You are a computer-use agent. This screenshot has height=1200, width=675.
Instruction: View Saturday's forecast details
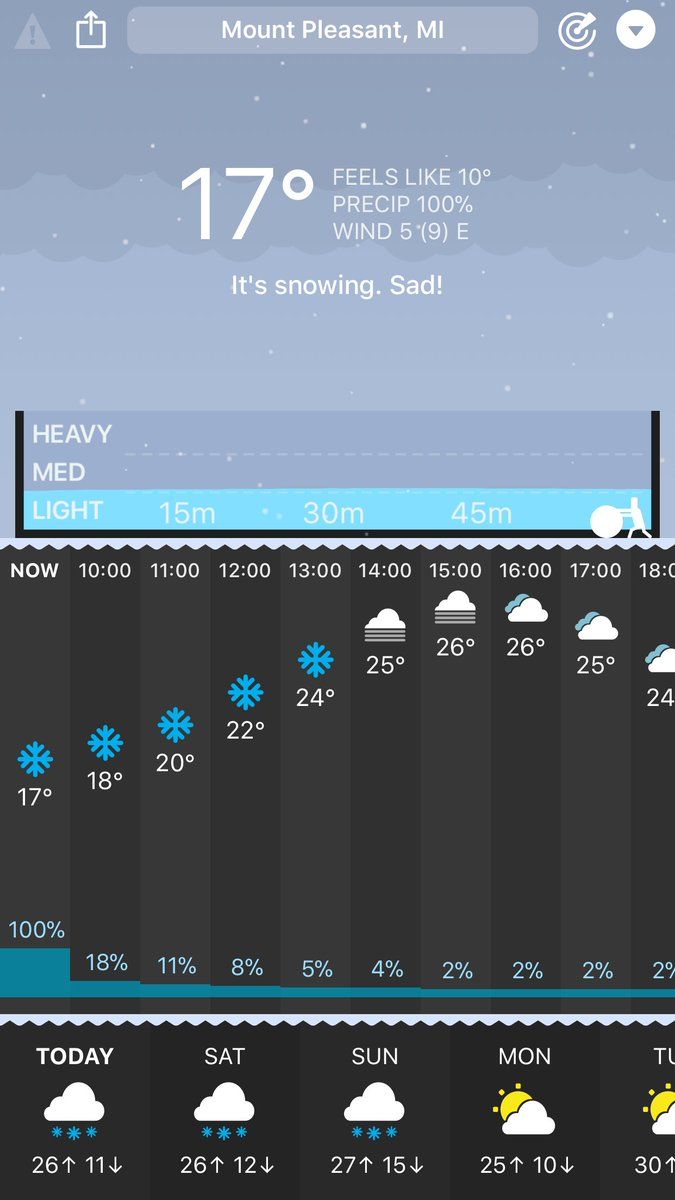224,1110
